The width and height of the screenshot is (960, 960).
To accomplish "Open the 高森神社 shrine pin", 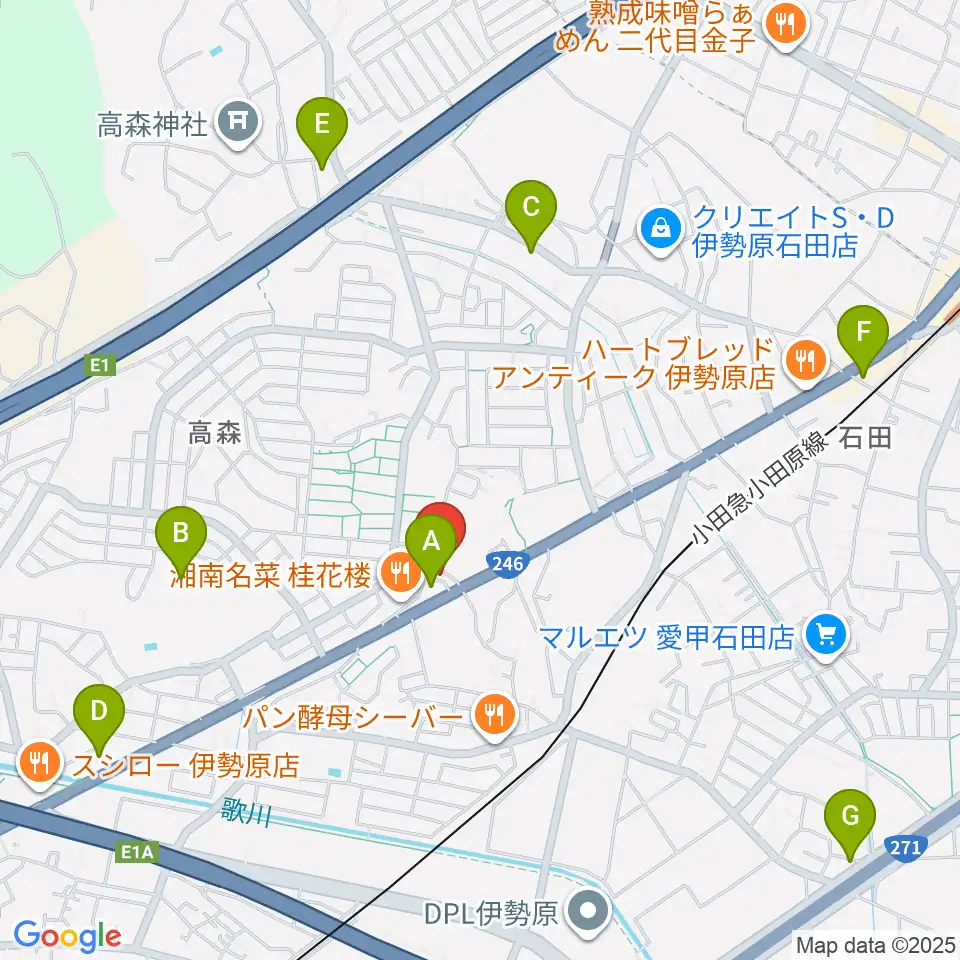I will [x=238, y=124].
